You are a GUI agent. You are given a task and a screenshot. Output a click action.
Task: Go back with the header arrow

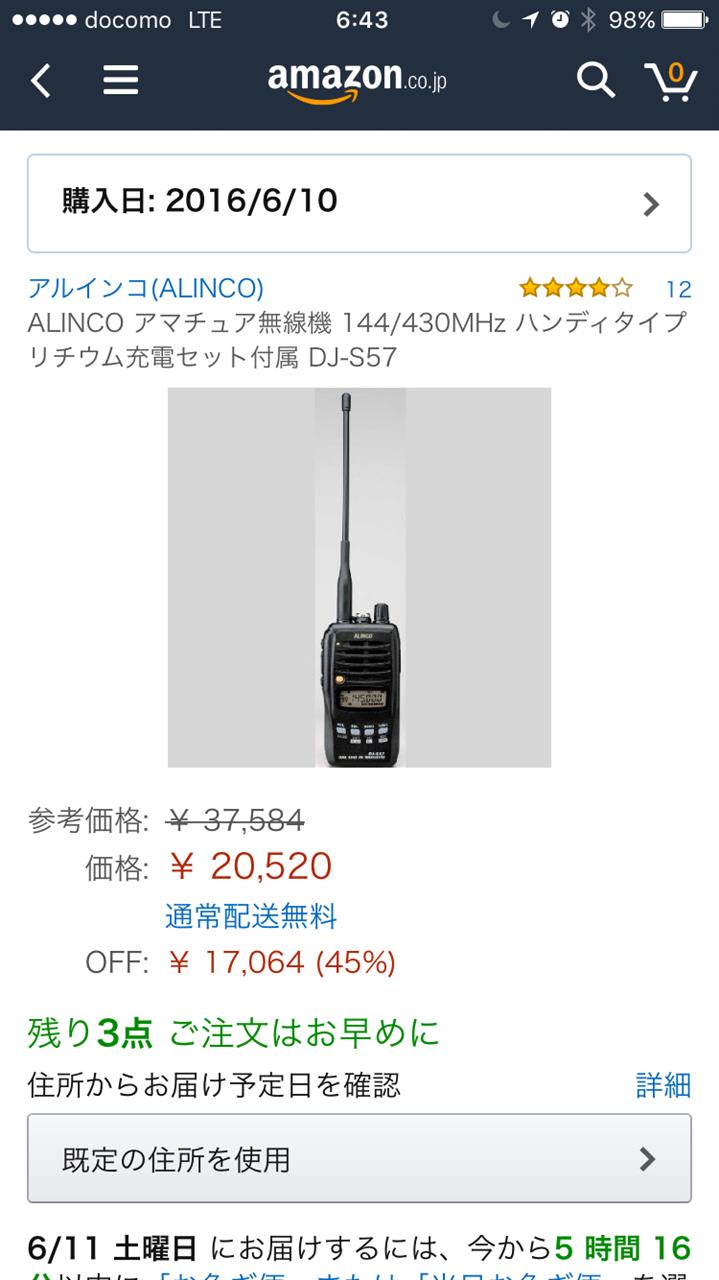point(40,80)
